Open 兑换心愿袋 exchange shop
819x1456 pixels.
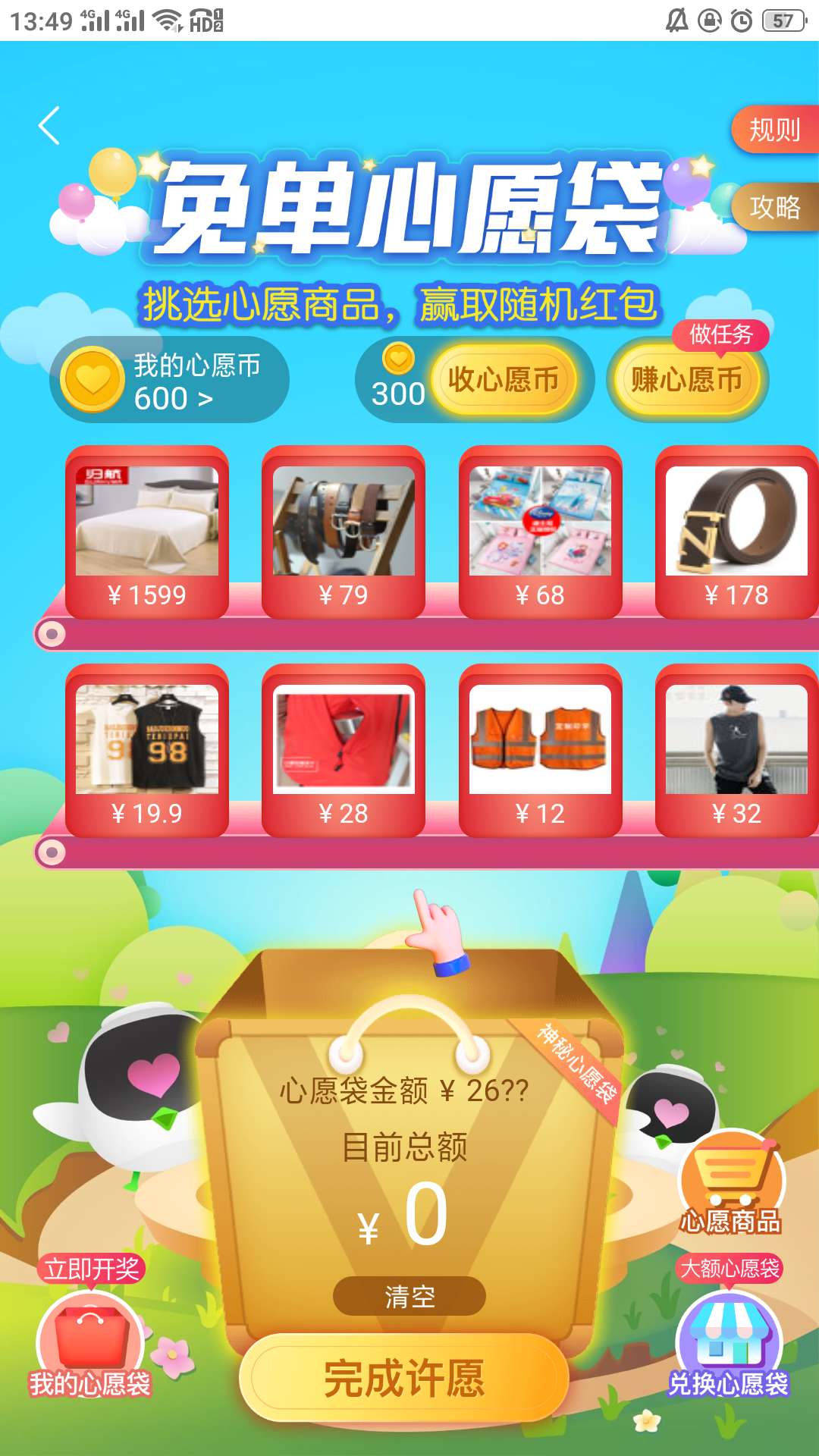[x=729, y=1344]
